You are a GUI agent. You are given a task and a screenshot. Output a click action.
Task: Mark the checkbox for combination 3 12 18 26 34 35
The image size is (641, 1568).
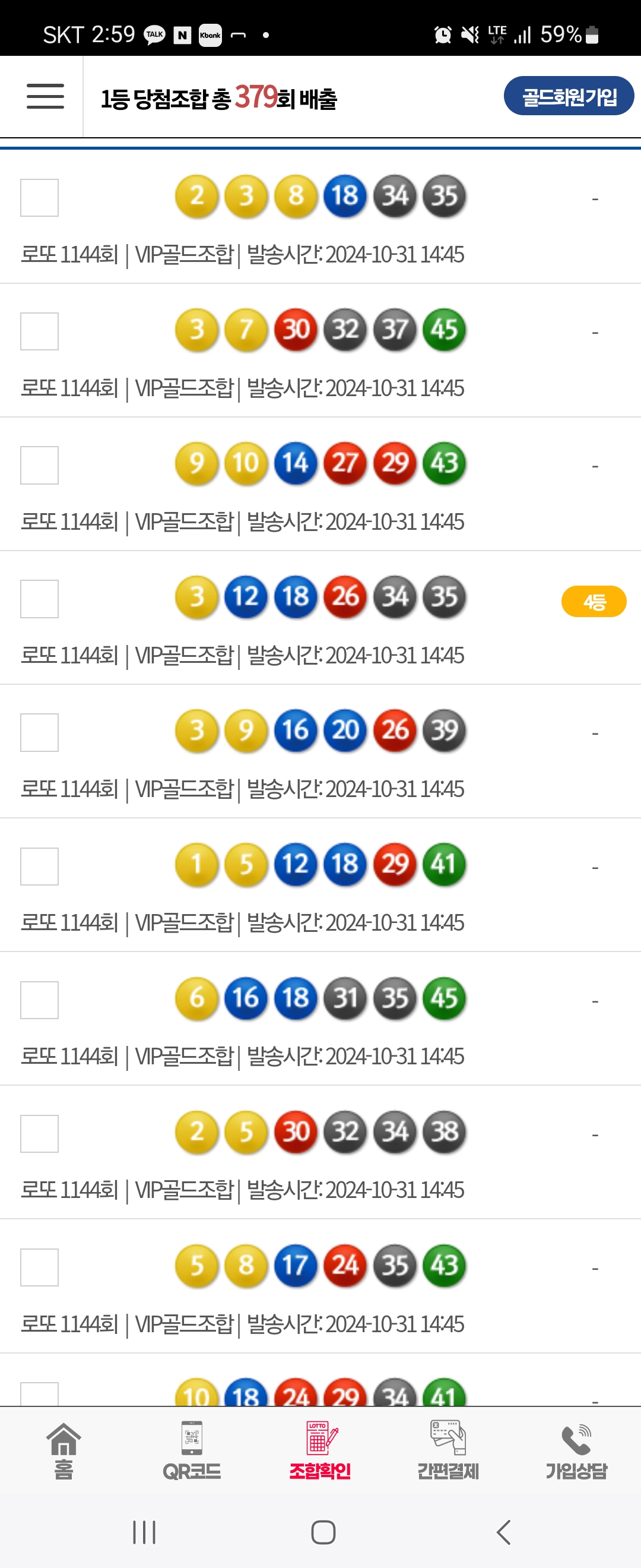click(40, 599)
